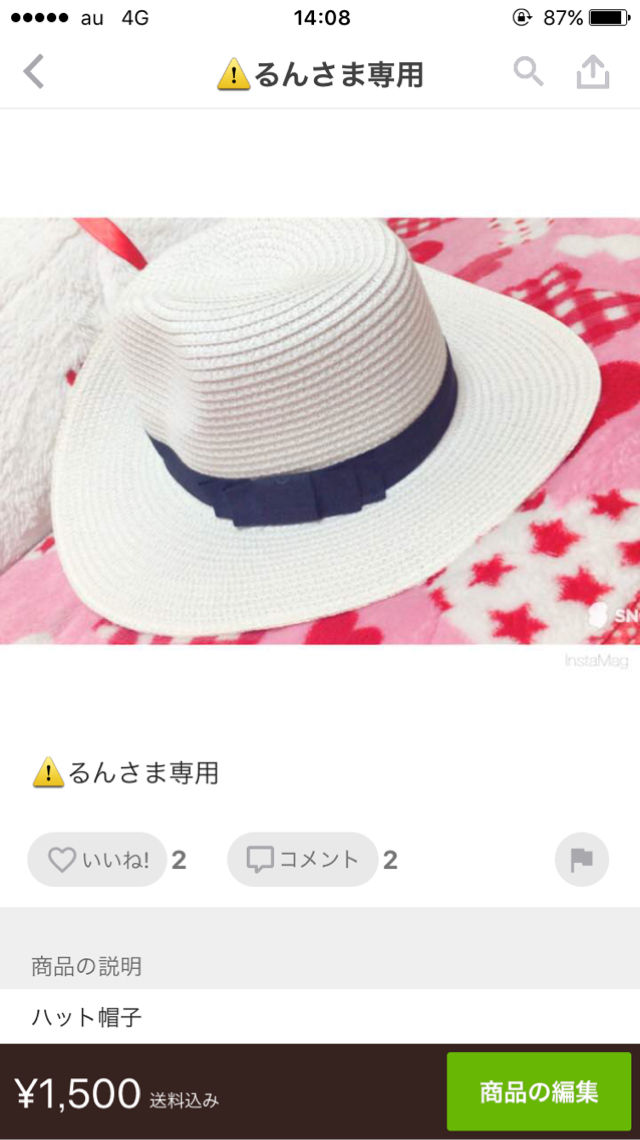Go back with the top-left arrow
Screen dimensions: 640x1140
tap(34, 72)
